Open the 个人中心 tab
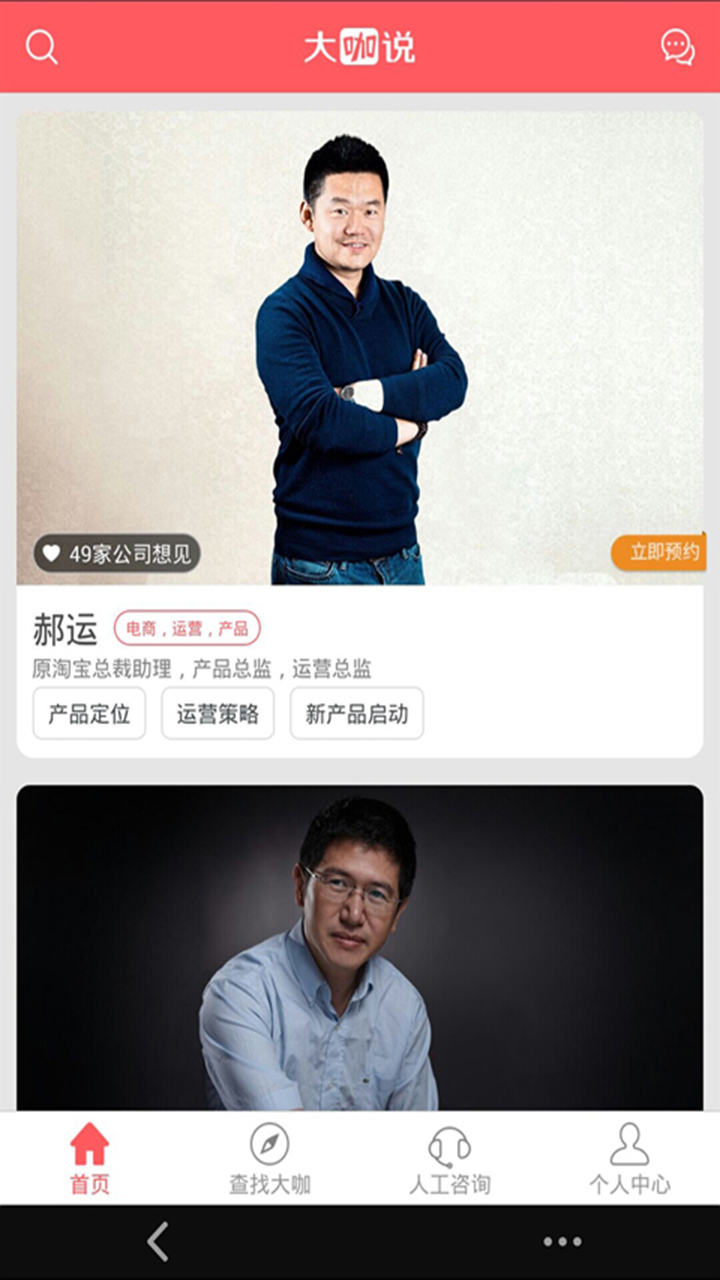This screenshot has height=1280, width=720. (x=629, y=1159)
